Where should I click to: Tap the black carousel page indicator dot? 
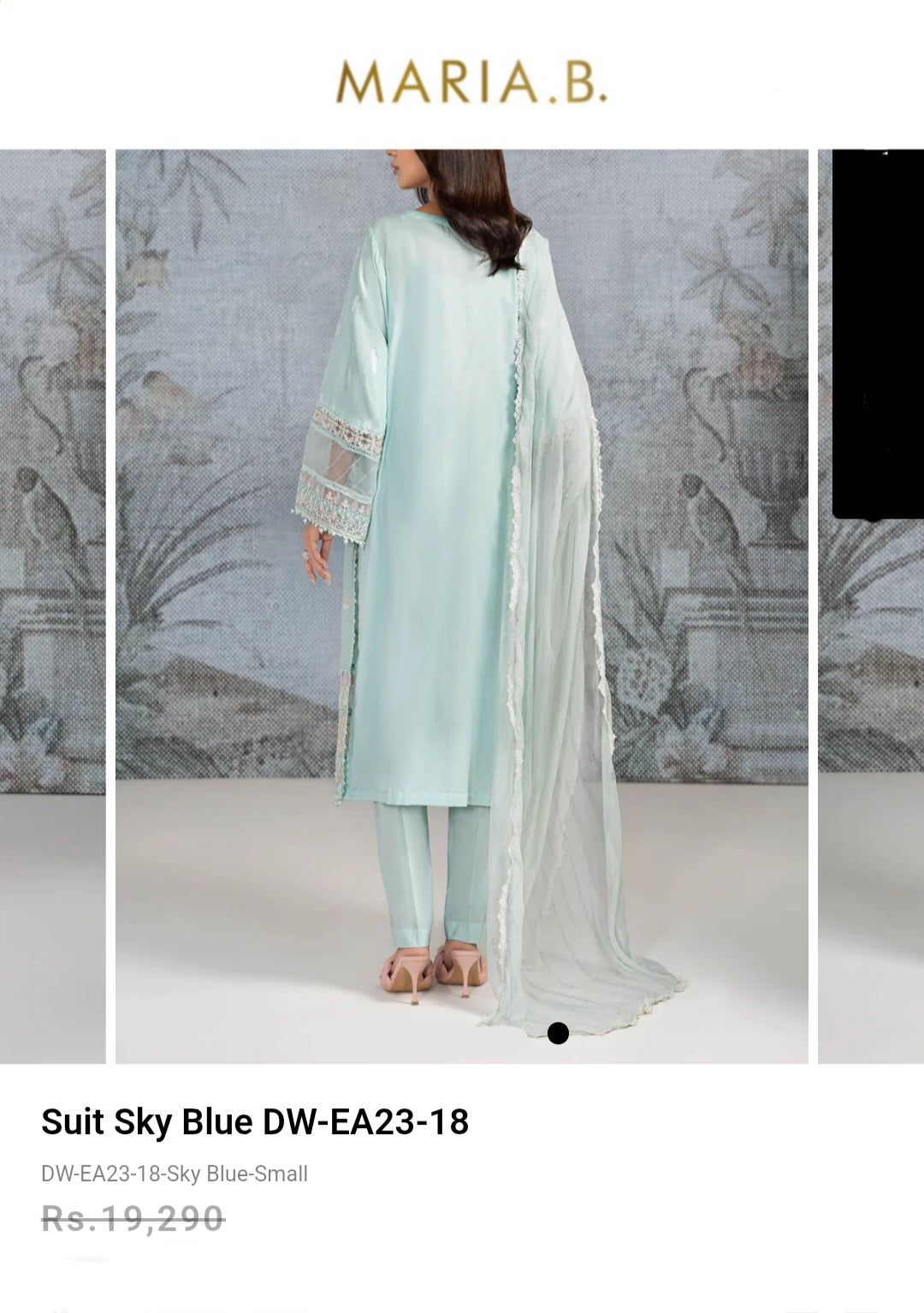pos(558,1033)
